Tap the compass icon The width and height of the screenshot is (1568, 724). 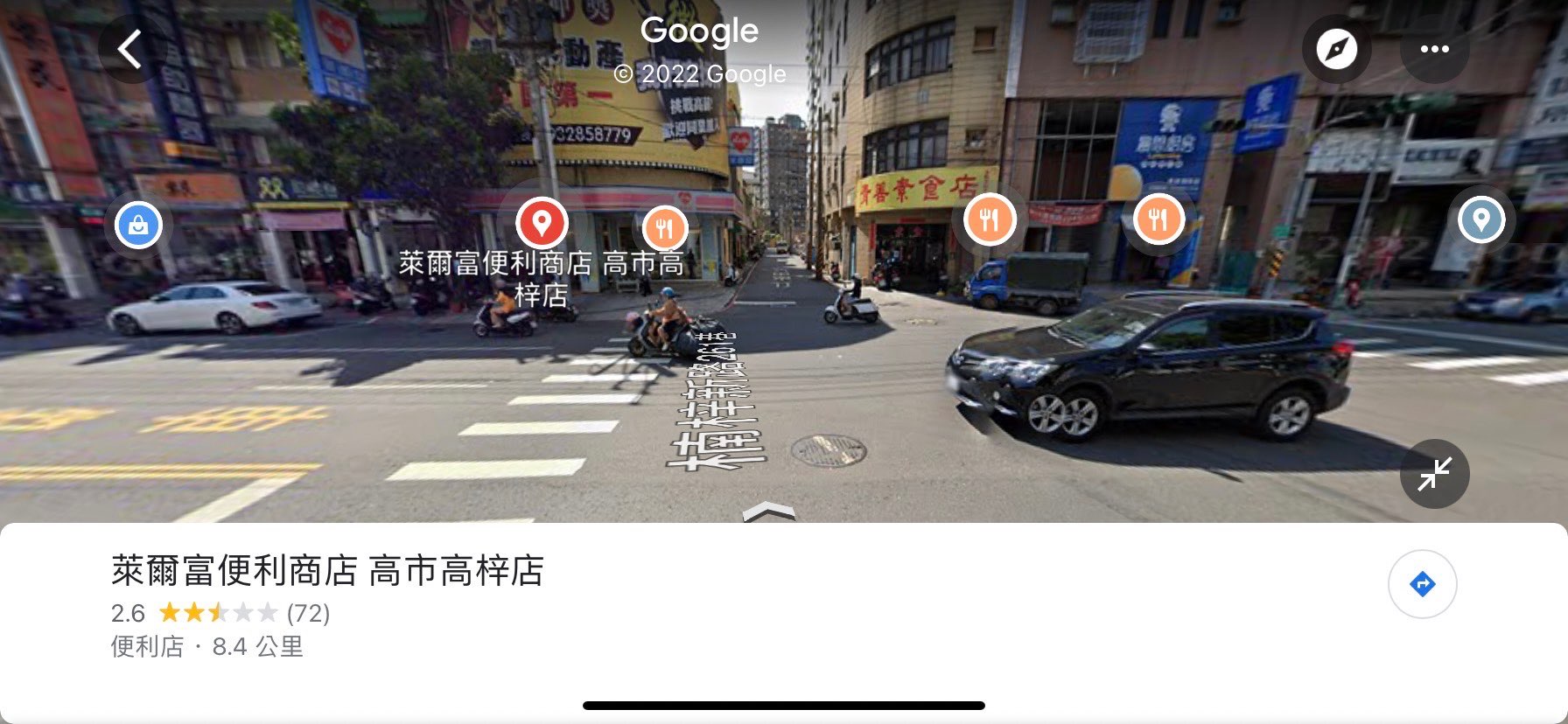tap(1336, 49)
